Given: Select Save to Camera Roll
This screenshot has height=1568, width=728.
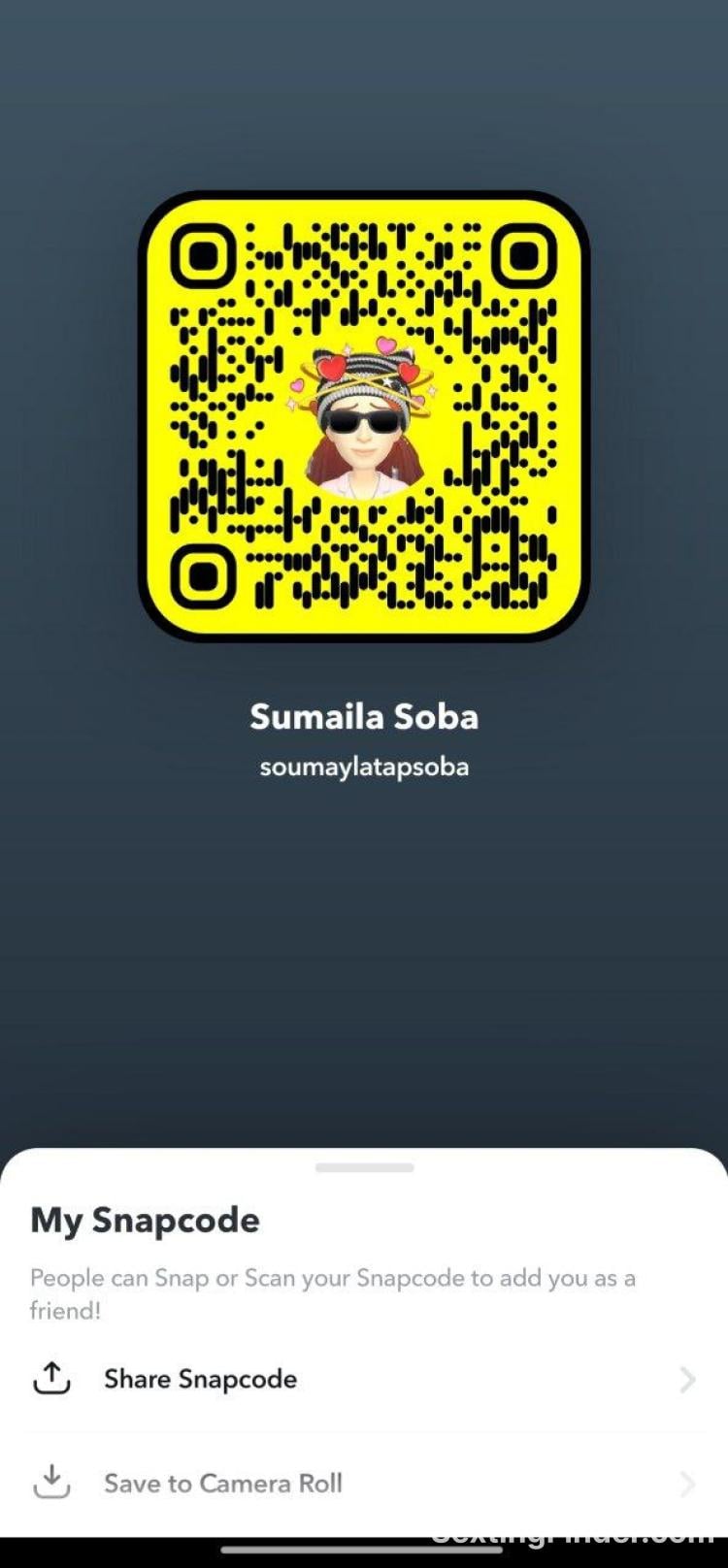Looking at the screenshot, I should [x=222, y=1483].
